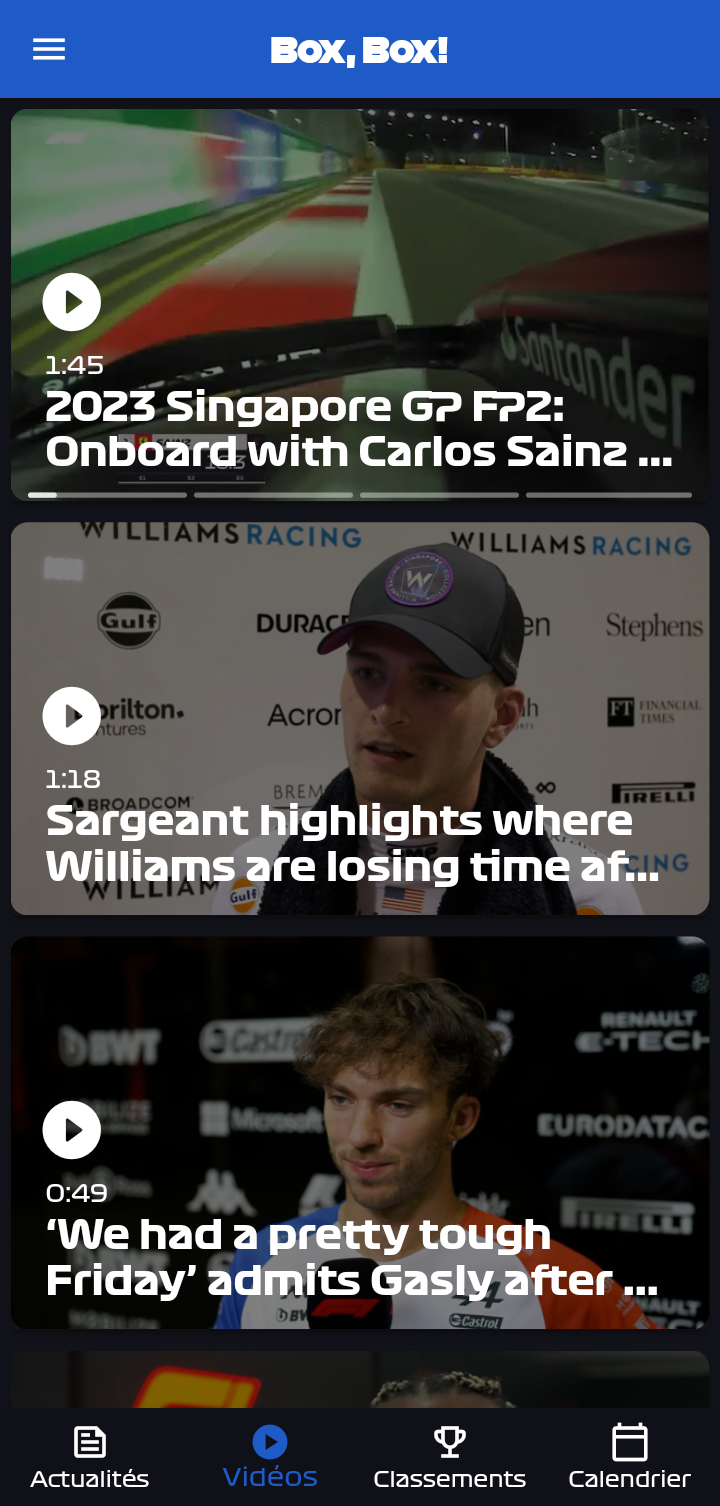
Task: Open the hamburger drawer menu
Action: click(x=49, y=49)
